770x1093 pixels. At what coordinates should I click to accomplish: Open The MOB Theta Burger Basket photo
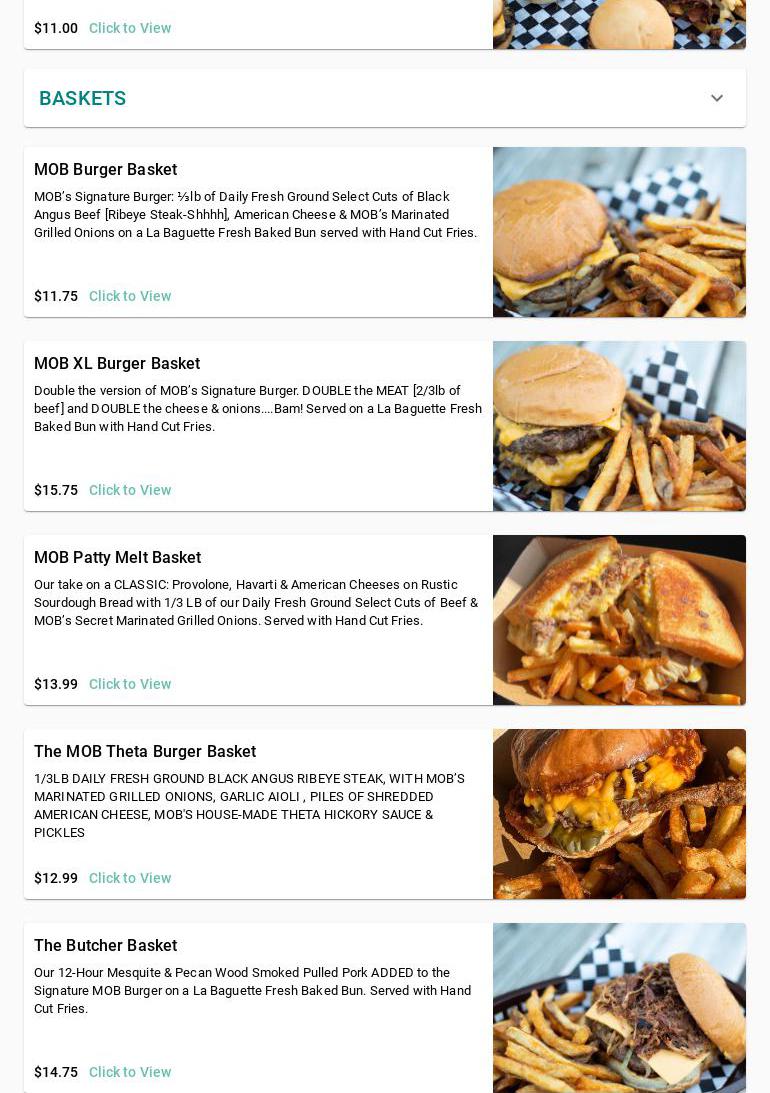(619, 814)
